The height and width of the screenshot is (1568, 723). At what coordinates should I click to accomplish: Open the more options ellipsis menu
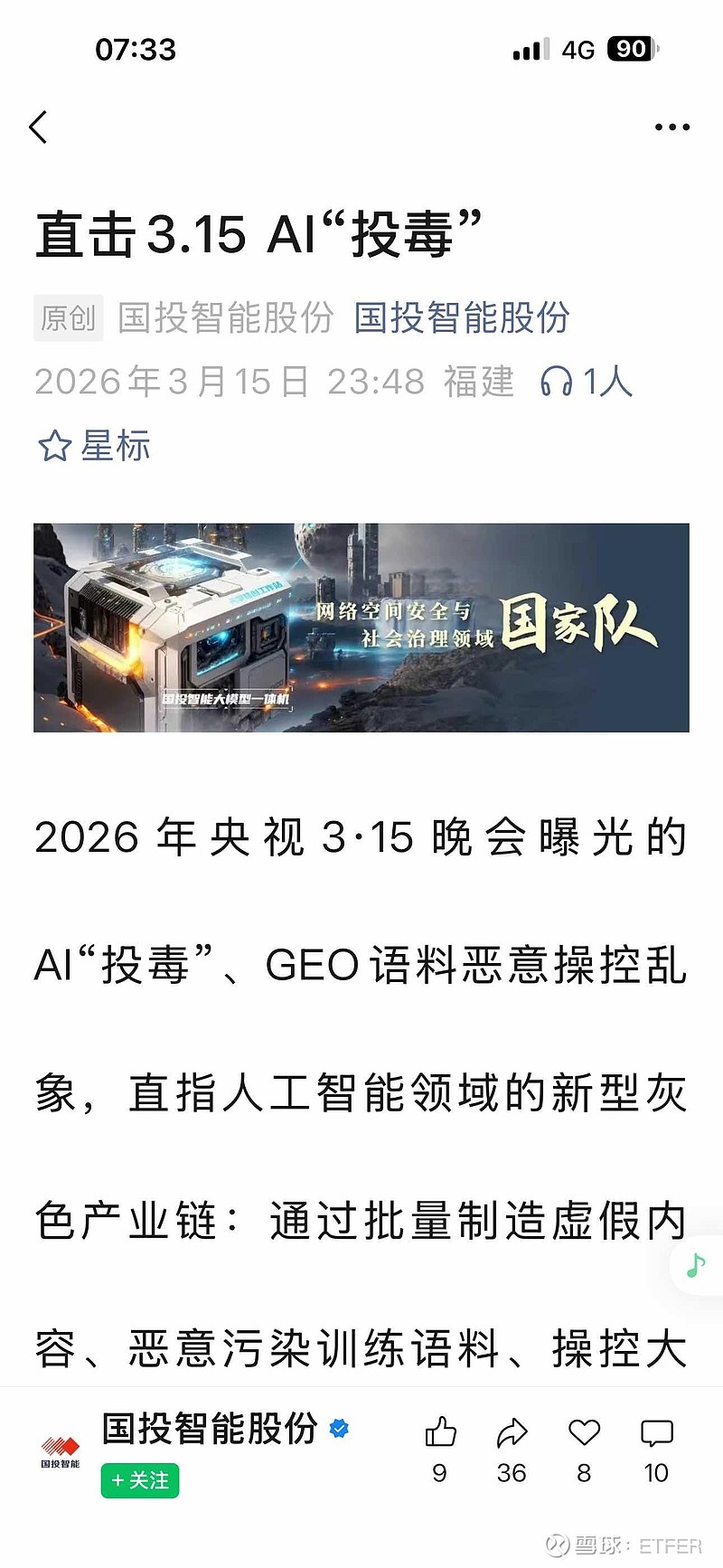pos(672,127)
